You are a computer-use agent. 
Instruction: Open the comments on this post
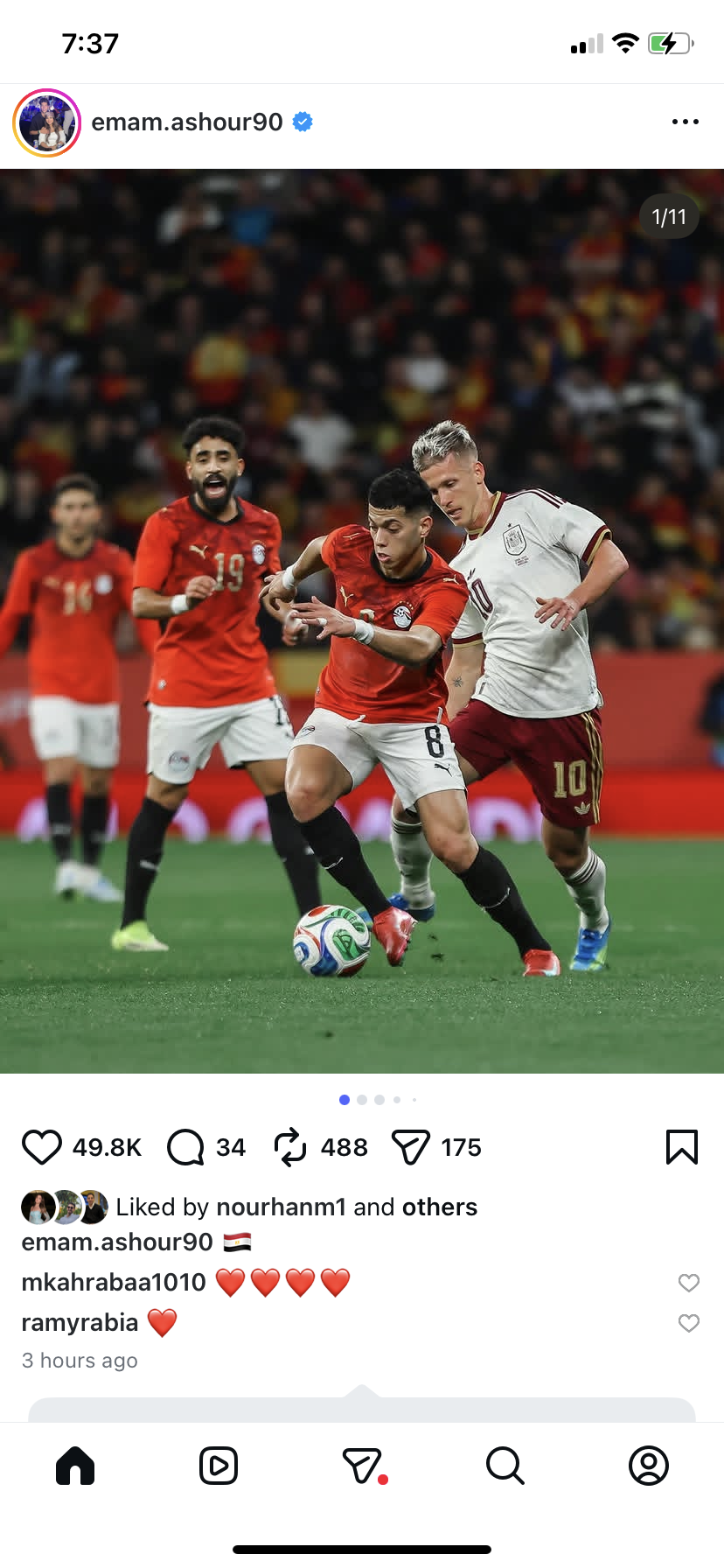[185, 1147]
